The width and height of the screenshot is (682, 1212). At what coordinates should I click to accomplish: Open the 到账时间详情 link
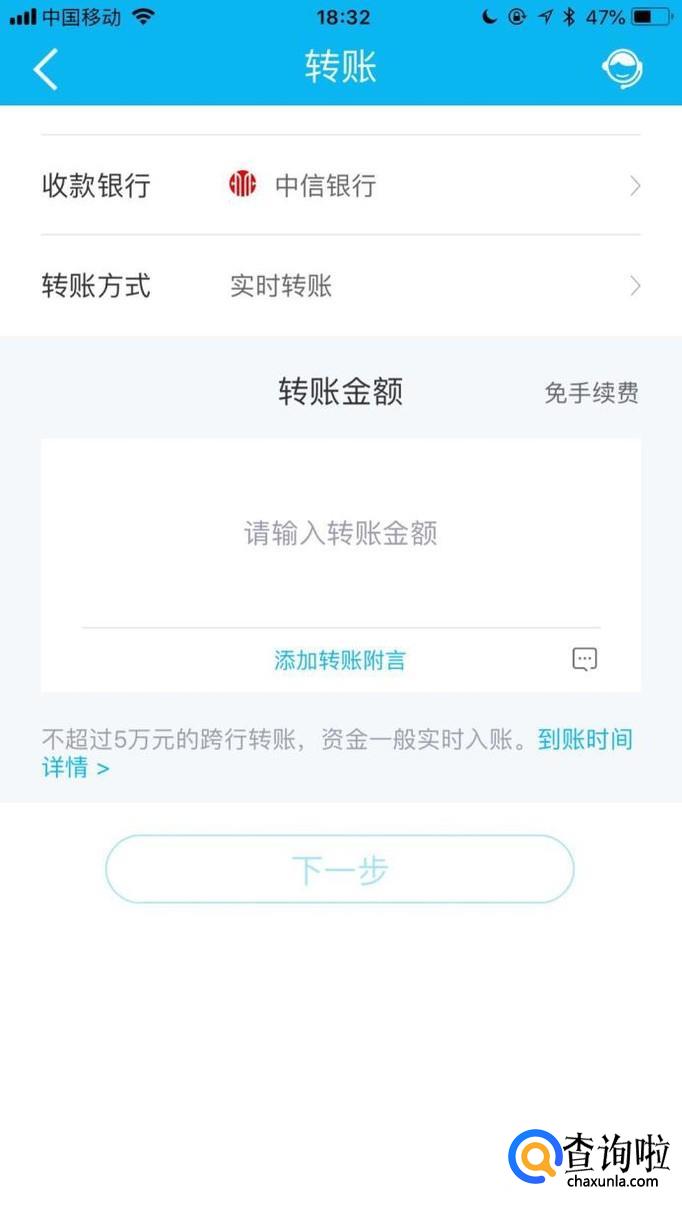coord(584,741)
